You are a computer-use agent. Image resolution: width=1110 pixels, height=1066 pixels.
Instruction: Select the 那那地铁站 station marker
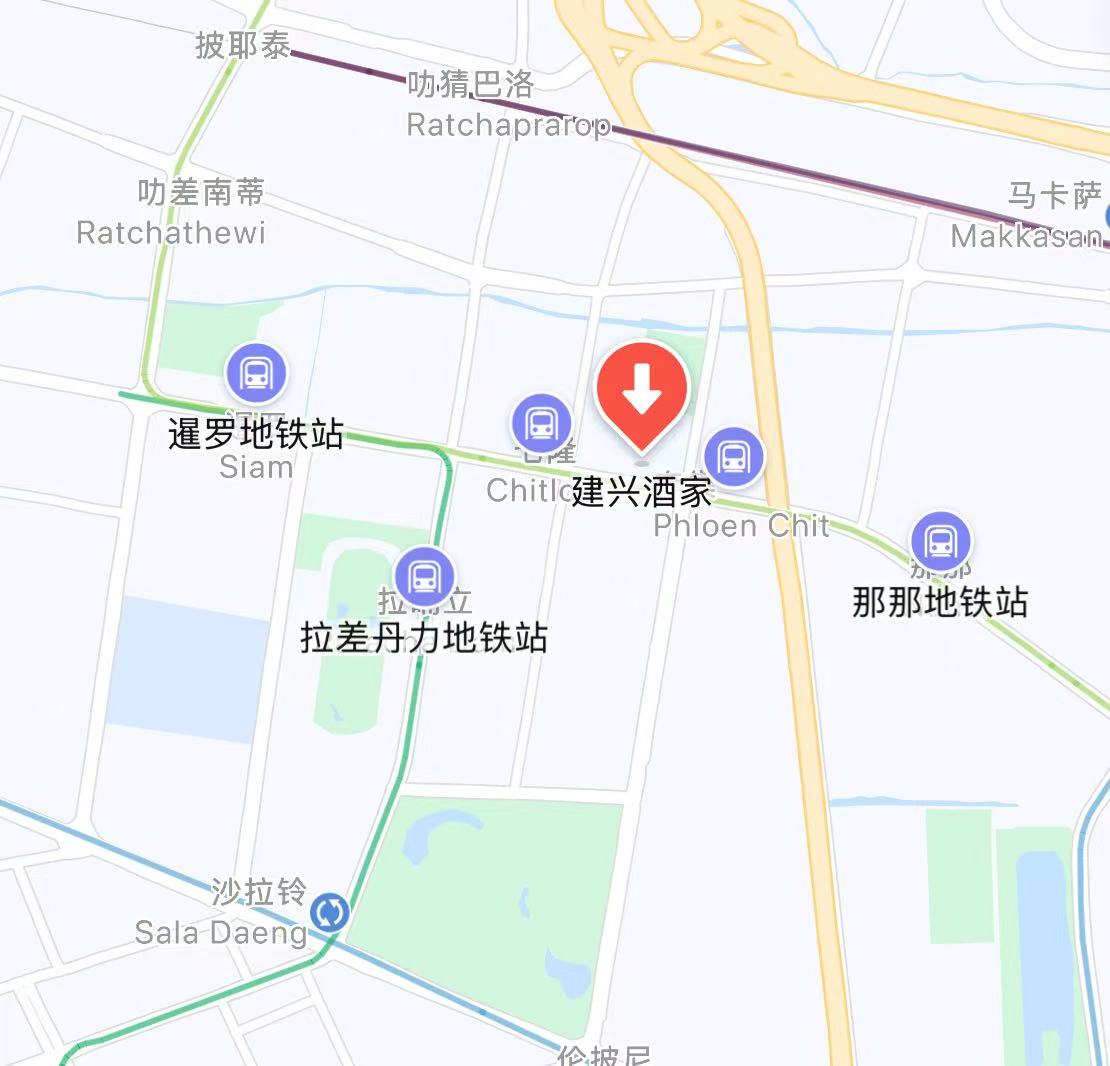coord(940,541)
